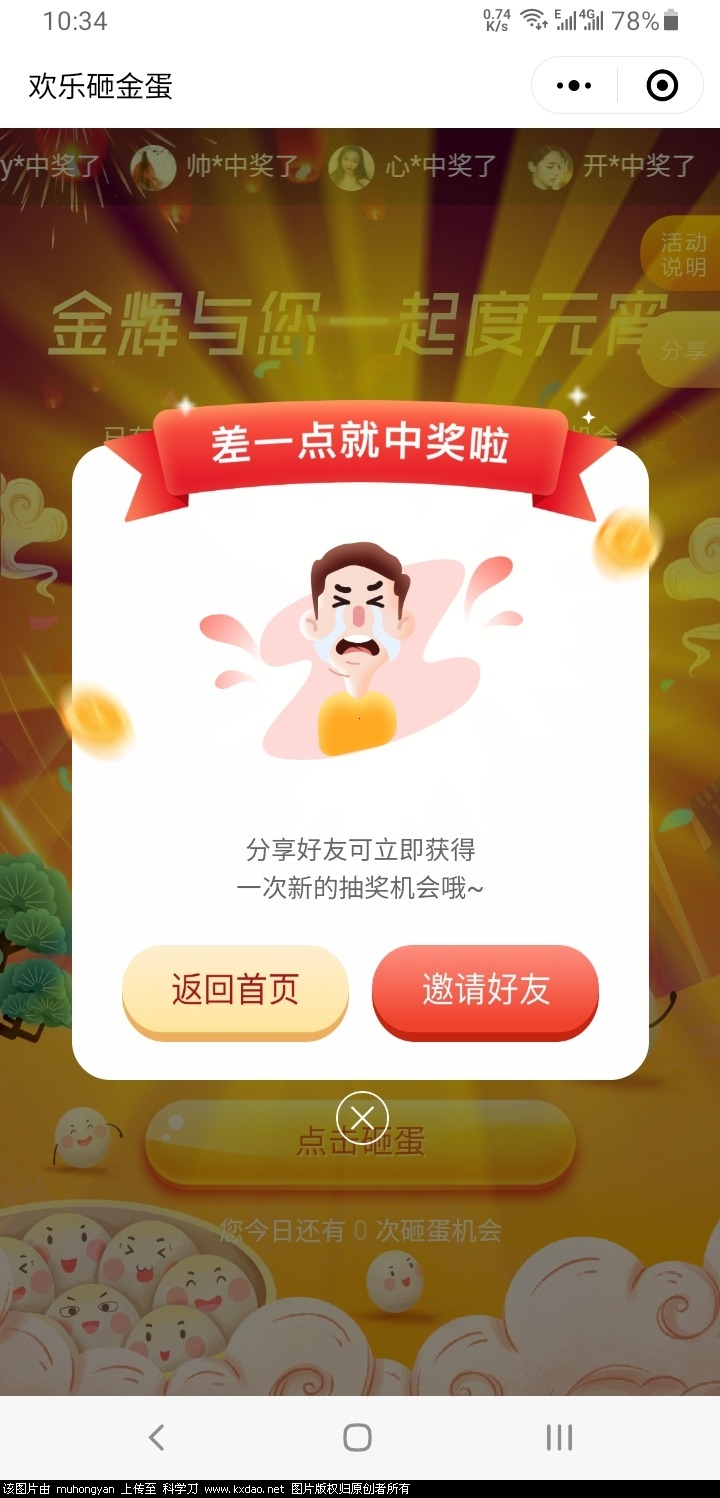
Task: Close the mini program with the circle icon
Action: click(662, 86)
